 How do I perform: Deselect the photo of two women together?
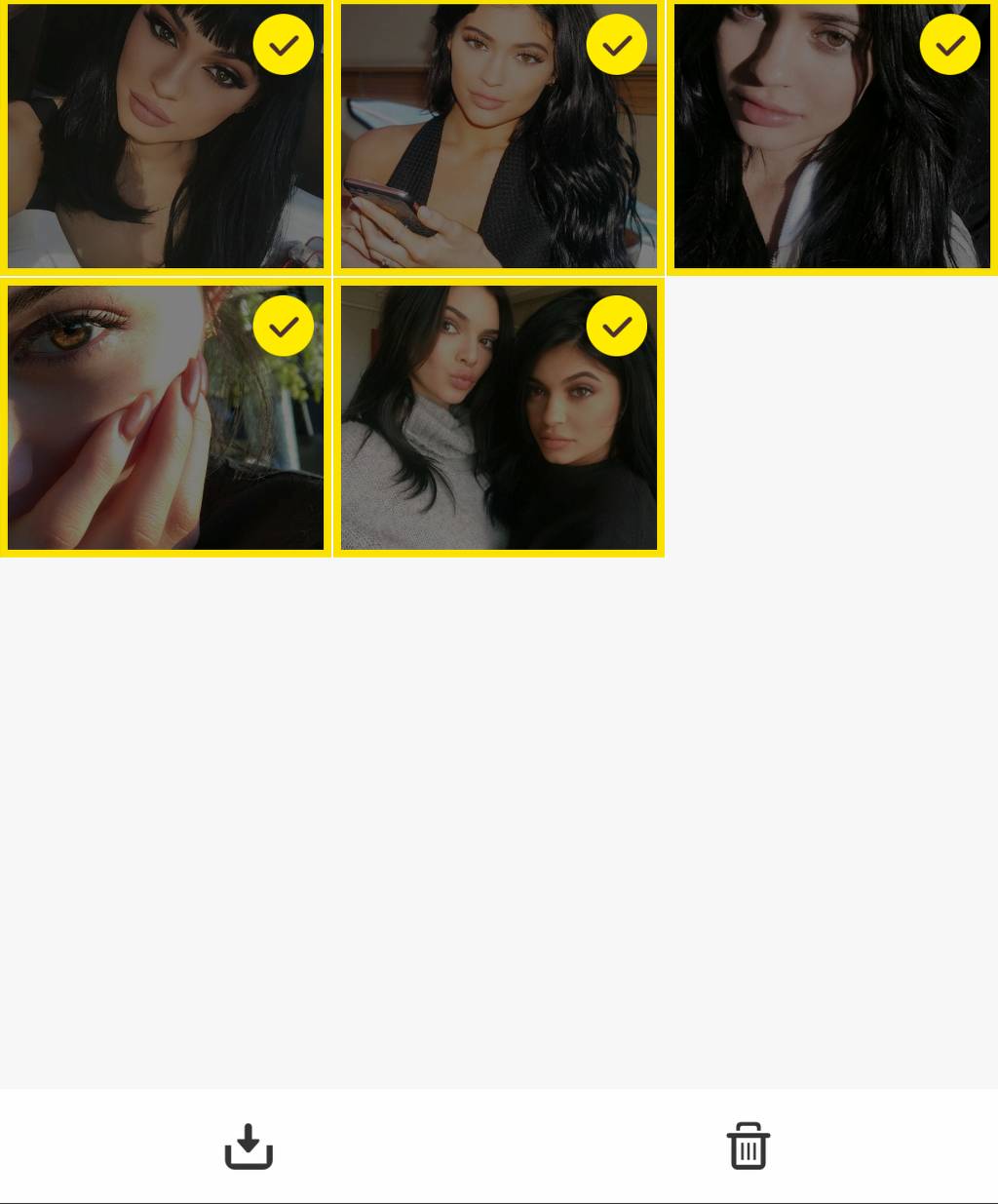(x=616, y=326)
